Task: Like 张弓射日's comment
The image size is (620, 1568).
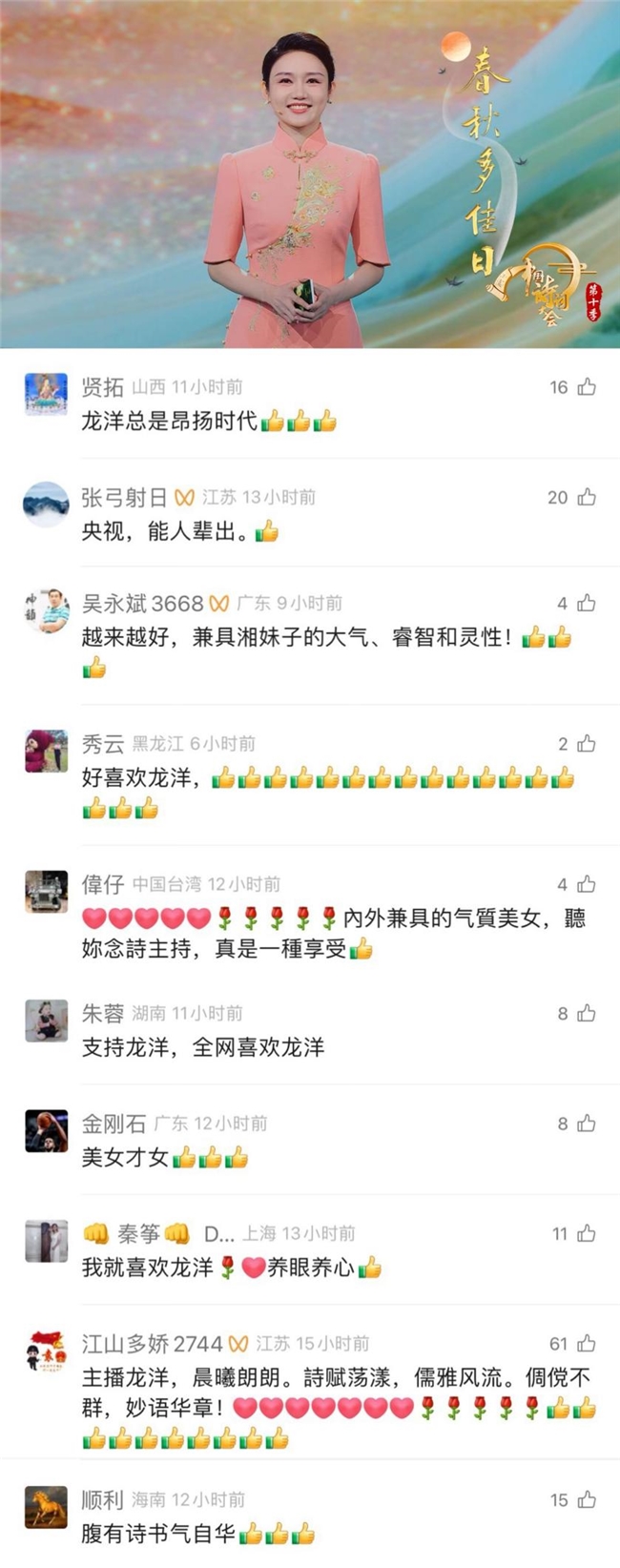Action: (x=587, y=497)
